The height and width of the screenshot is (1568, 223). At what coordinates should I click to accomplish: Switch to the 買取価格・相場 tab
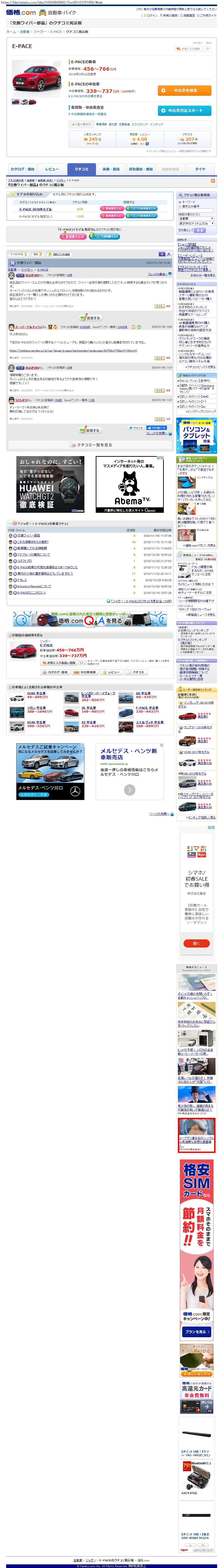coord(141,169)
